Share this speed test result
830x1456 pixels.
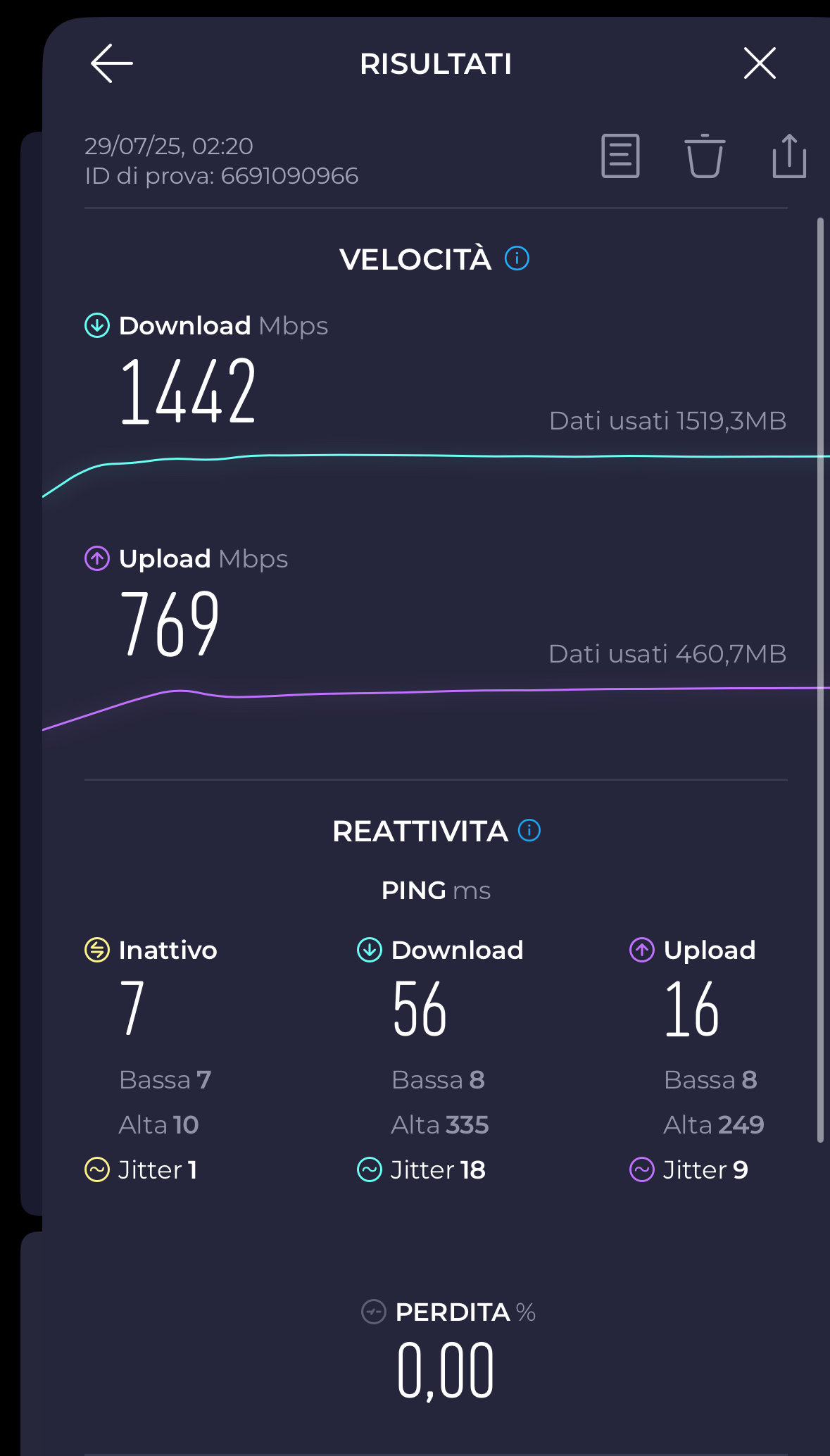click(788, 156)
